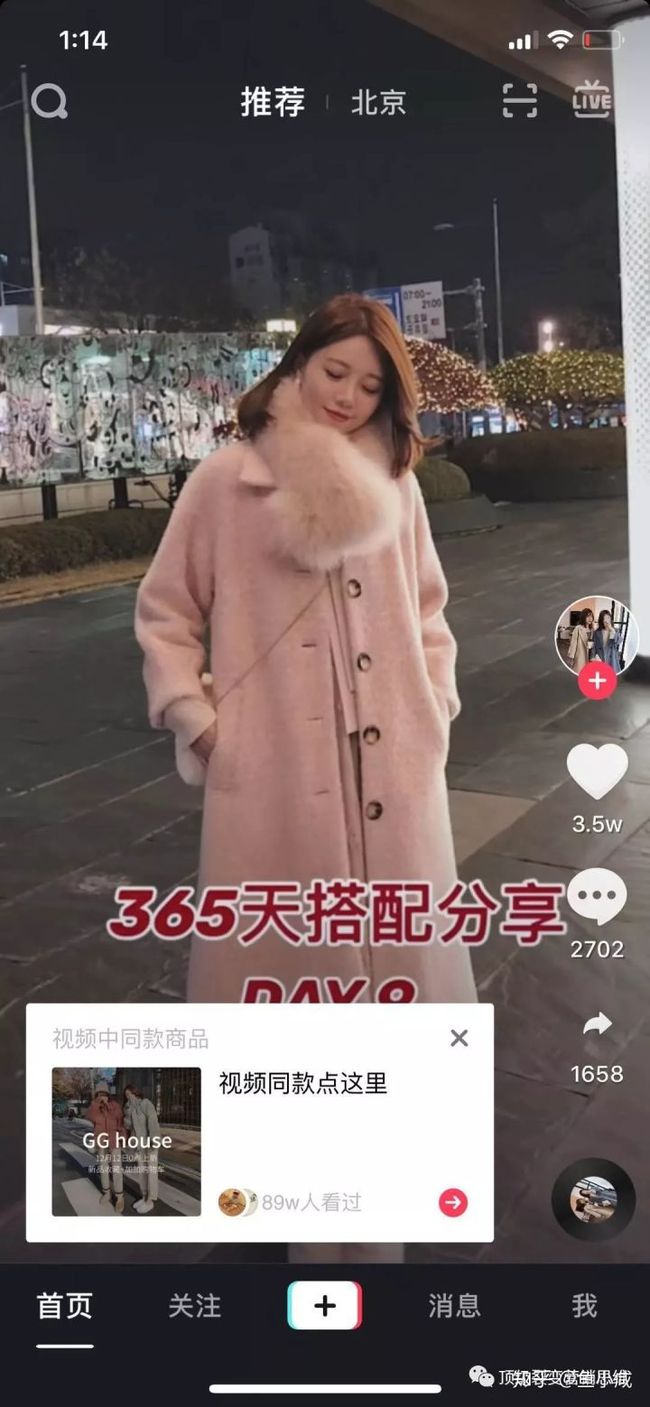Like the video with the heart icon

click(x=597, y=772)
